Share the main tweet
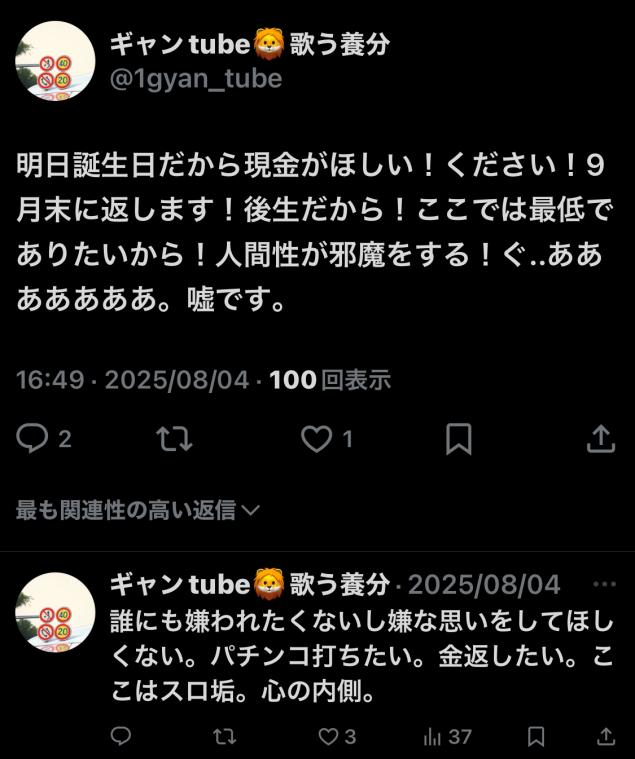The height and width of the screenshot is (759, 635). pos(599,438)
